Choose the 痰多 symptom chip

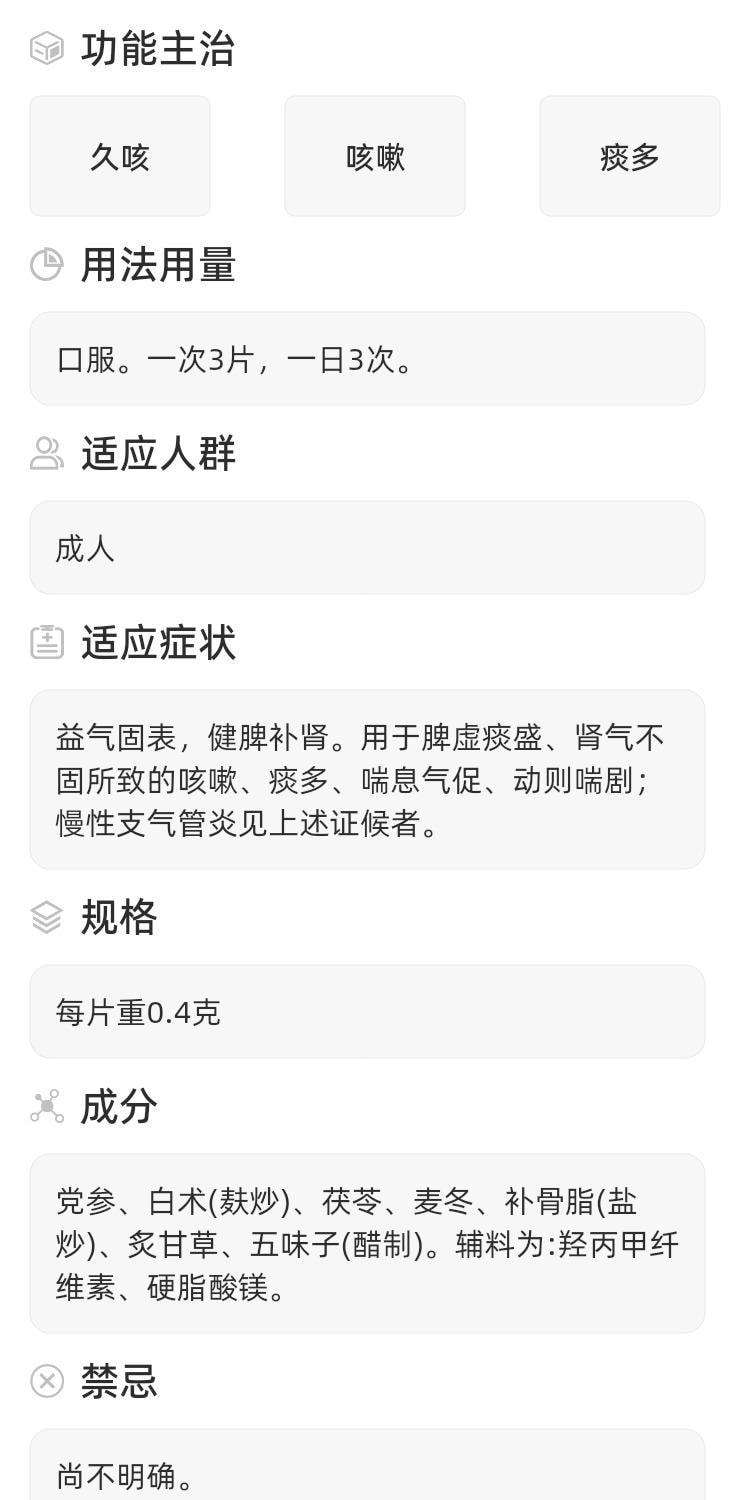point(630,157)
